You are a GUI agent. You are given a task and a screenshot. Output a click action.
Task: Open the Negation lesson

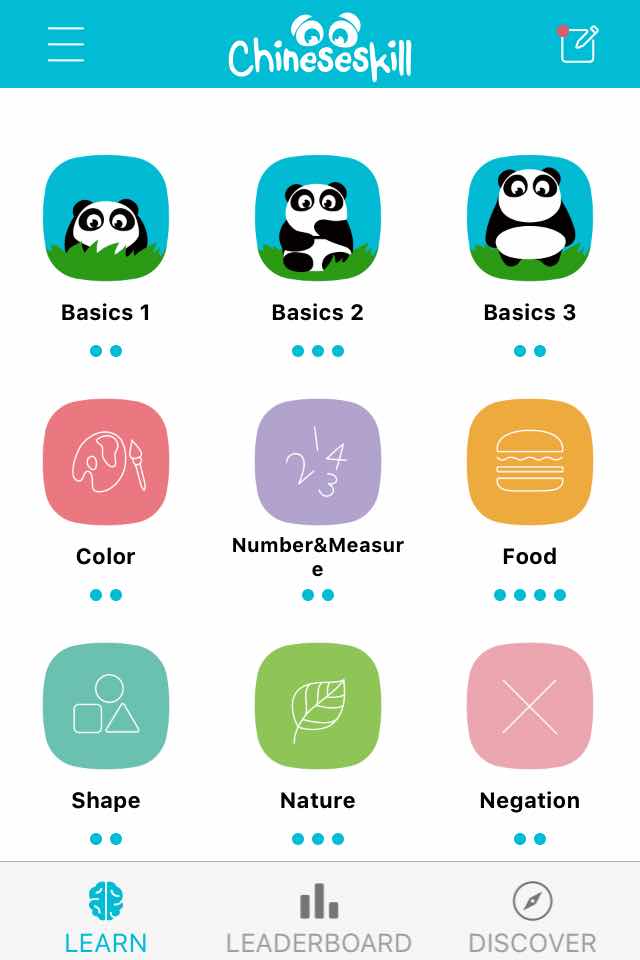click(530, 705)
